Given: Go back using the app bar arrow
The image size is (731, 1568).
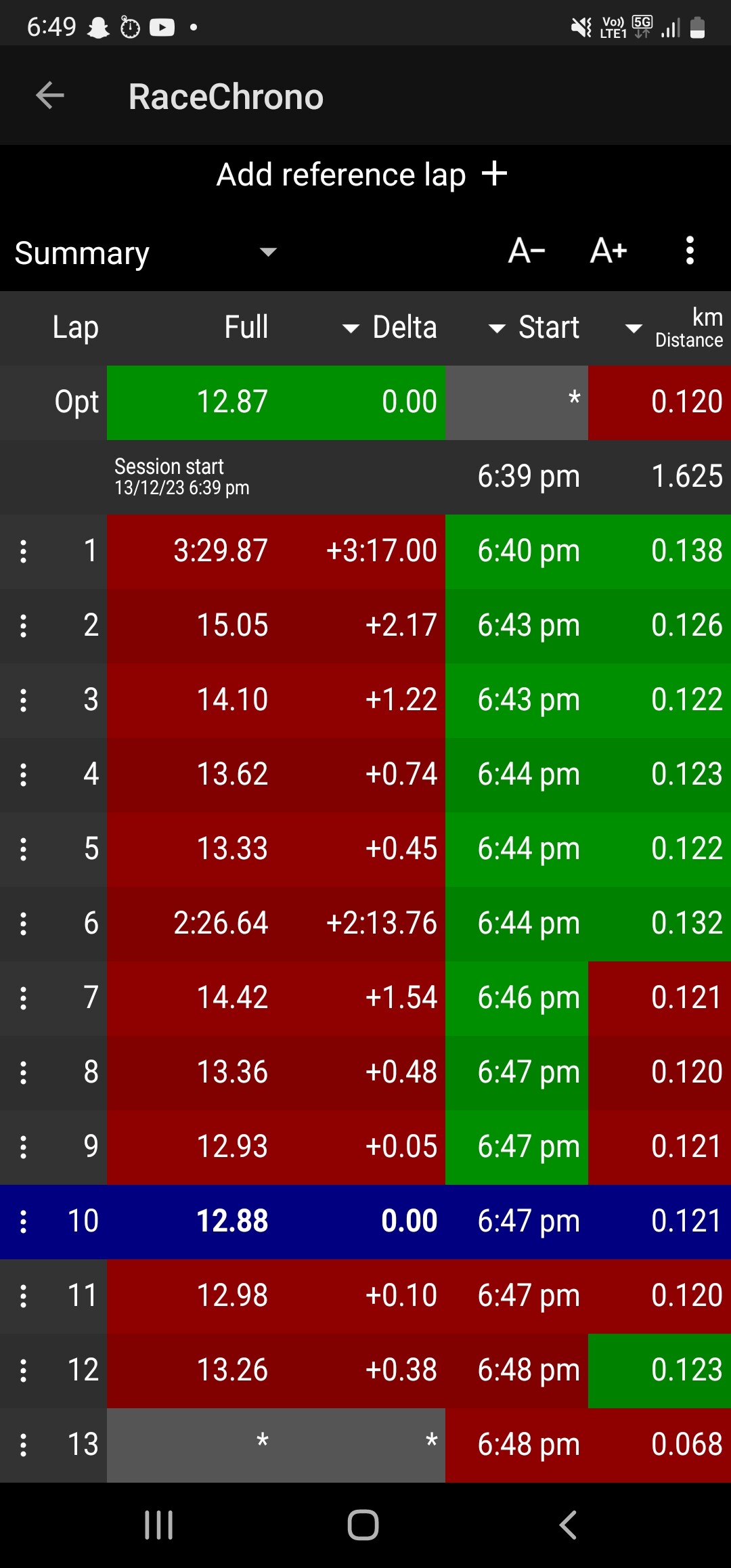Looking at the screenshot, I should pos(50,95).
